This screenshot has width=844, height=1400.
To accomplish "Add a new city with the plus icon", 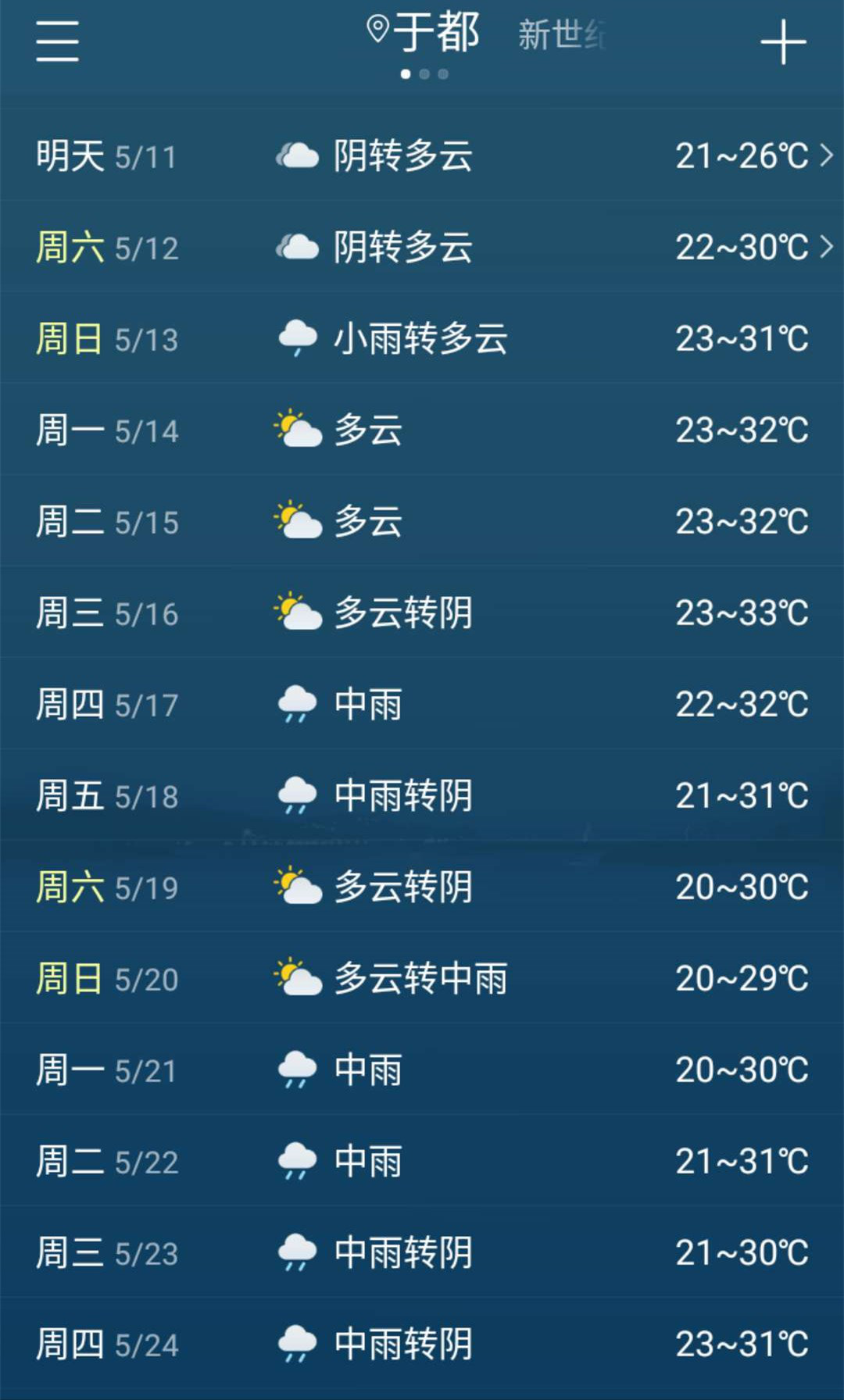I will (783, 42).
